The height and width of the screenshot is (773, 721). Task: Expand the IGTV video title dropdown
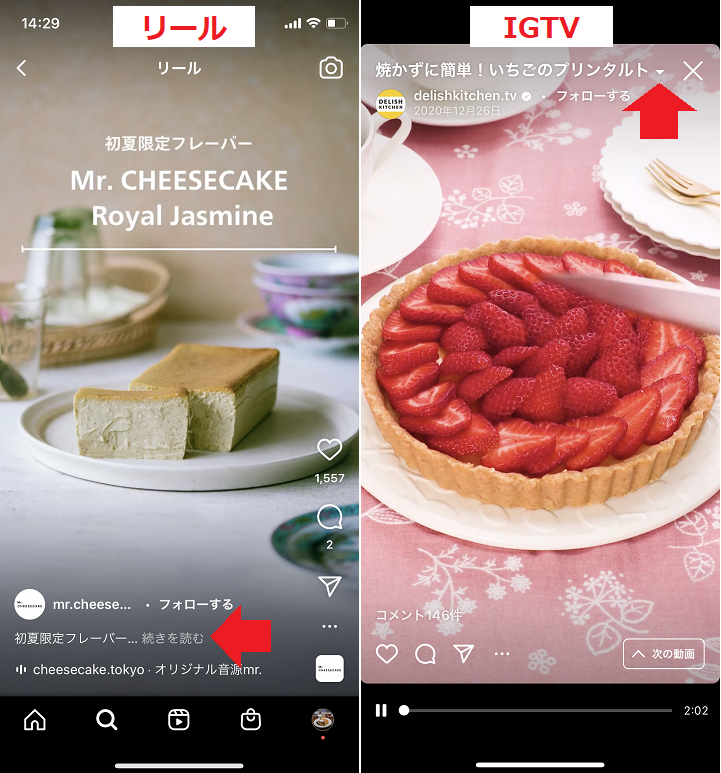tap(660, 72)
